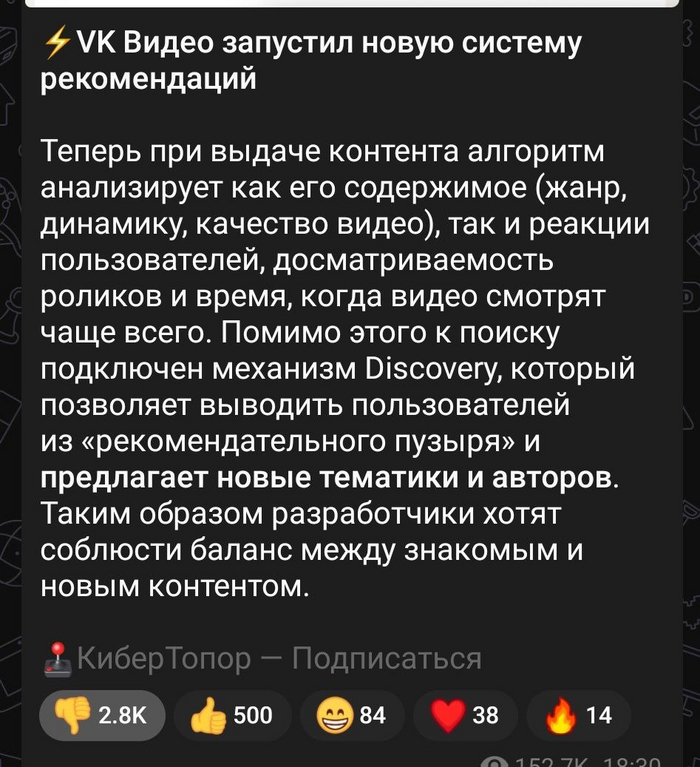Add a thumbs up reaction (500)
The width and height of the screenshot is (700, 767).
point(233,715)
